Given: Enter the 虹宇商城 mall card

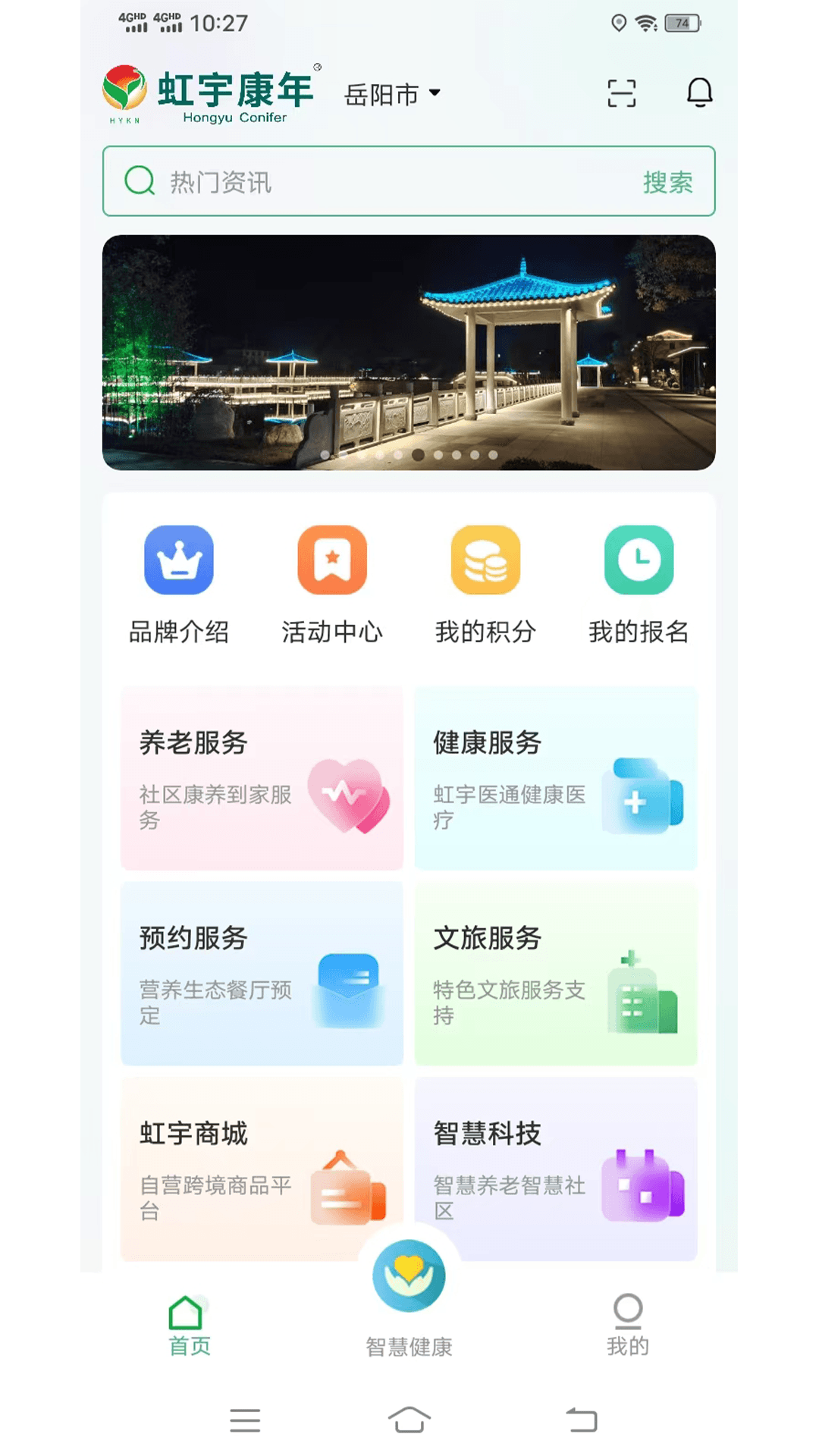Looking at the screenshot, I should click(262, 1168).
